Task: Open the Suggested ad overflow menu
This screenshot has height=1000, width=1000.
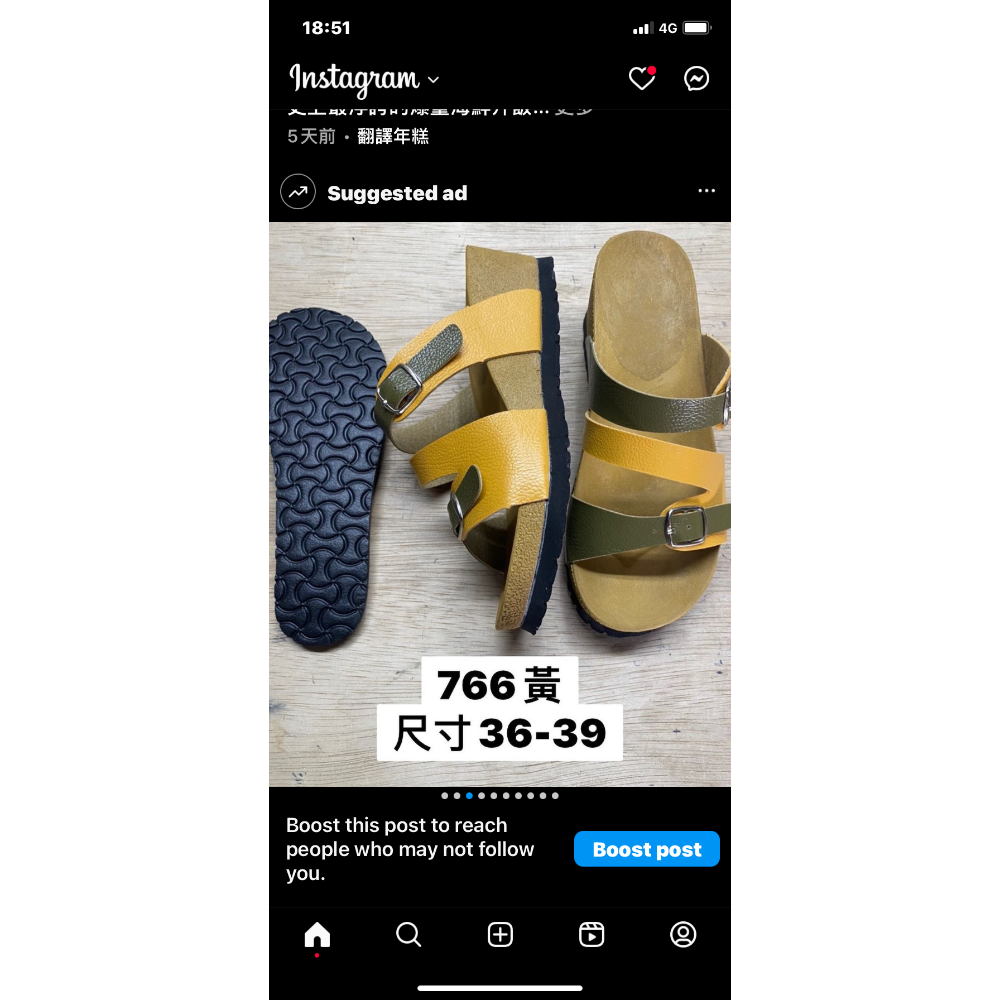Action: (x=707, y=191)
